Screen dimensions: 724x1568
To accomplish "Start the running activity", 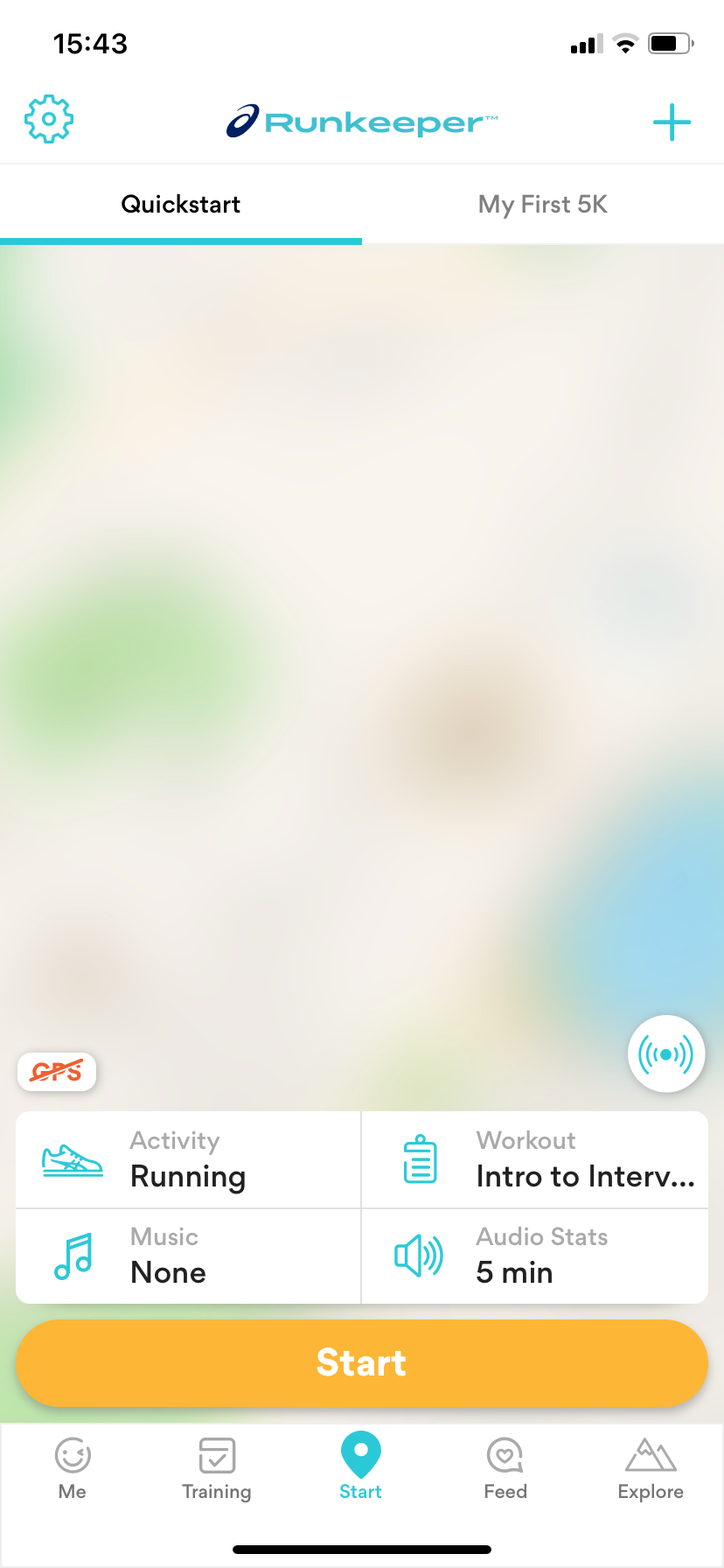I will [x=362, y=1362].
